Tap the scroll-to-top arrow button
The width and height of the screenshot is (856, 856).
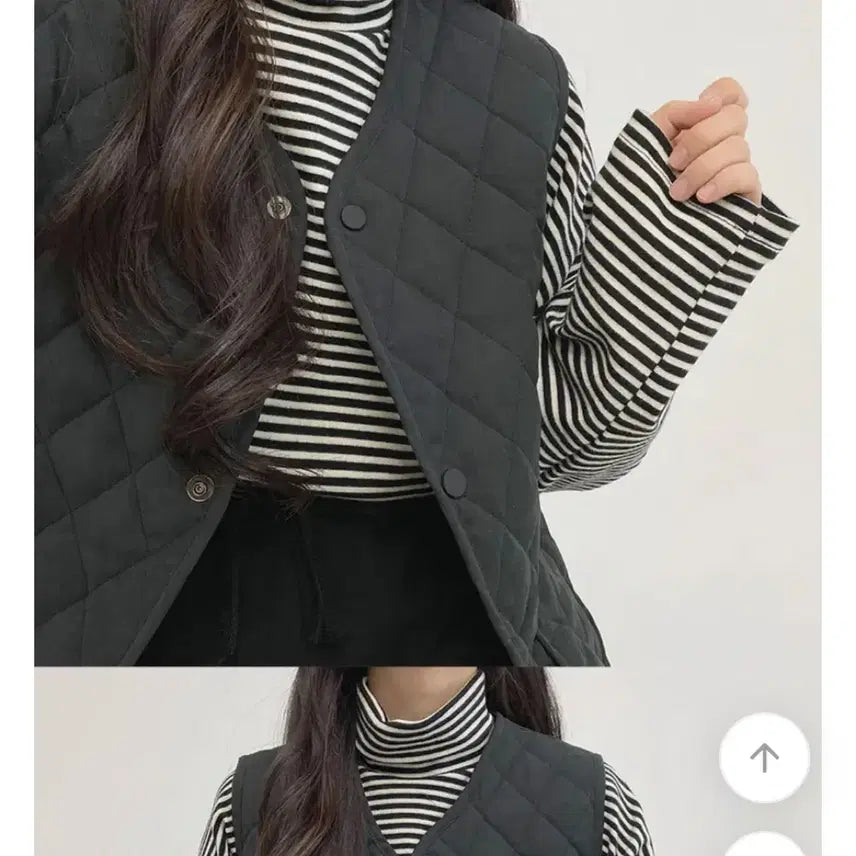(x=764, y=757)
